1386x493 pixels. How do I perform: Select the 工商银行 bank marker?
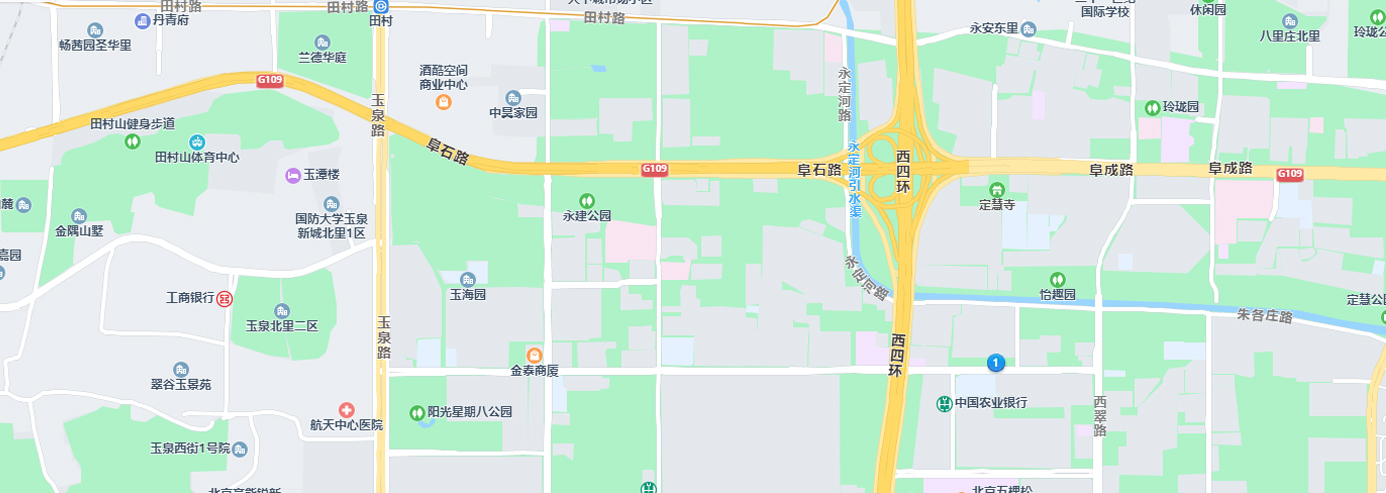[226, 299]
